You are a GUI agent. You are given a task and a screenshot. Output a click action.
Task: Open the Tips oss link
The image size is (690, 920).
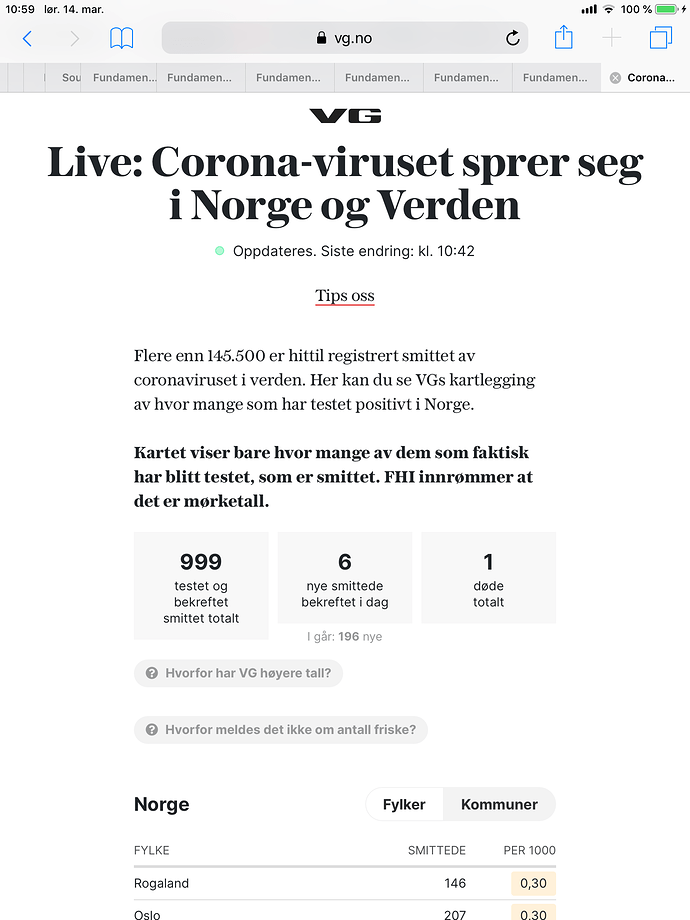[345, 296]
